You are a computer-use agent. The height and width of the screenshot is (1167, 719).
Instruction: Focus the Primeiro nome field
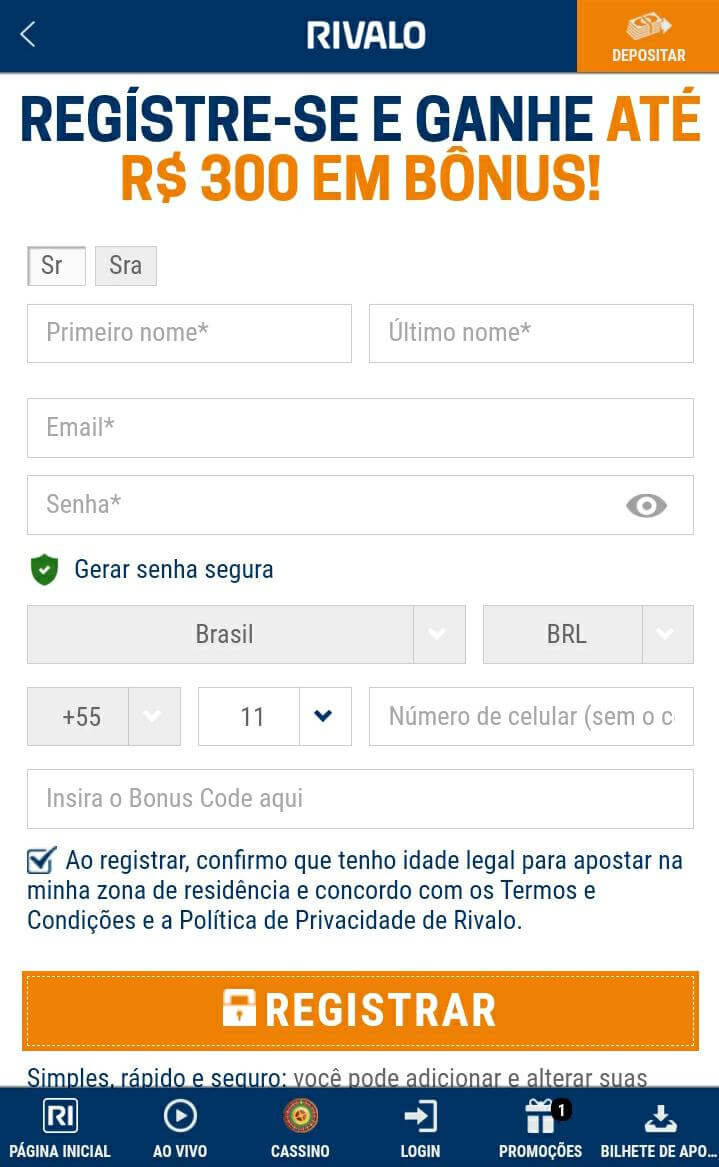click(189, 333)
